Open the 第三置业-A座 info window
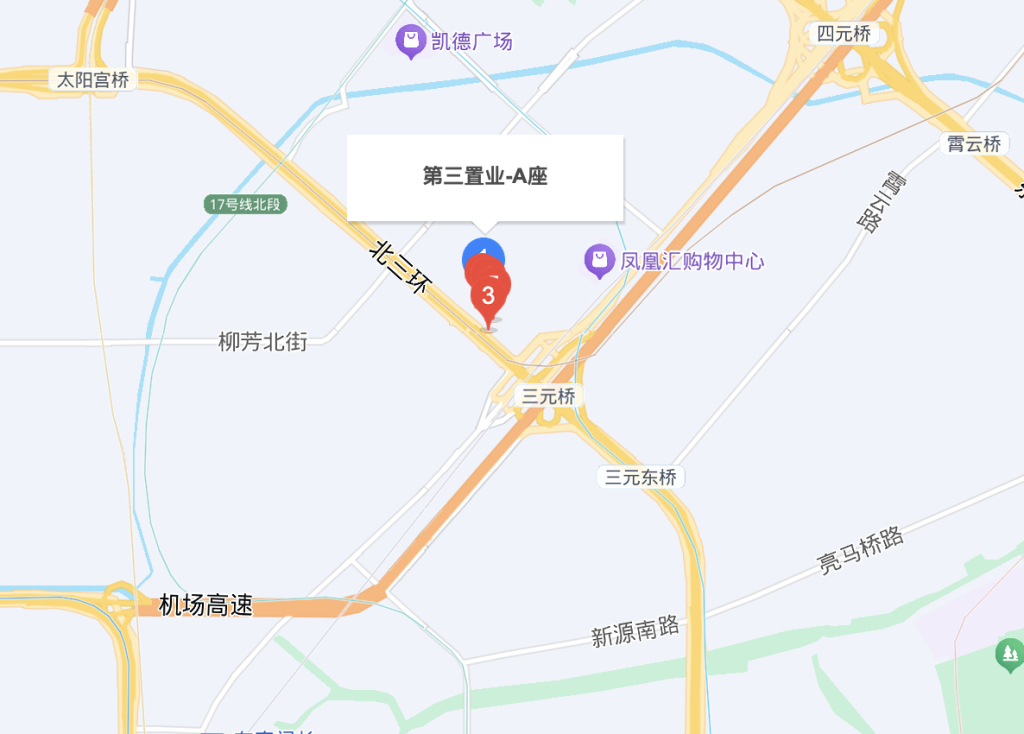Screen dimensions: 1024x734 click(485, 177)
